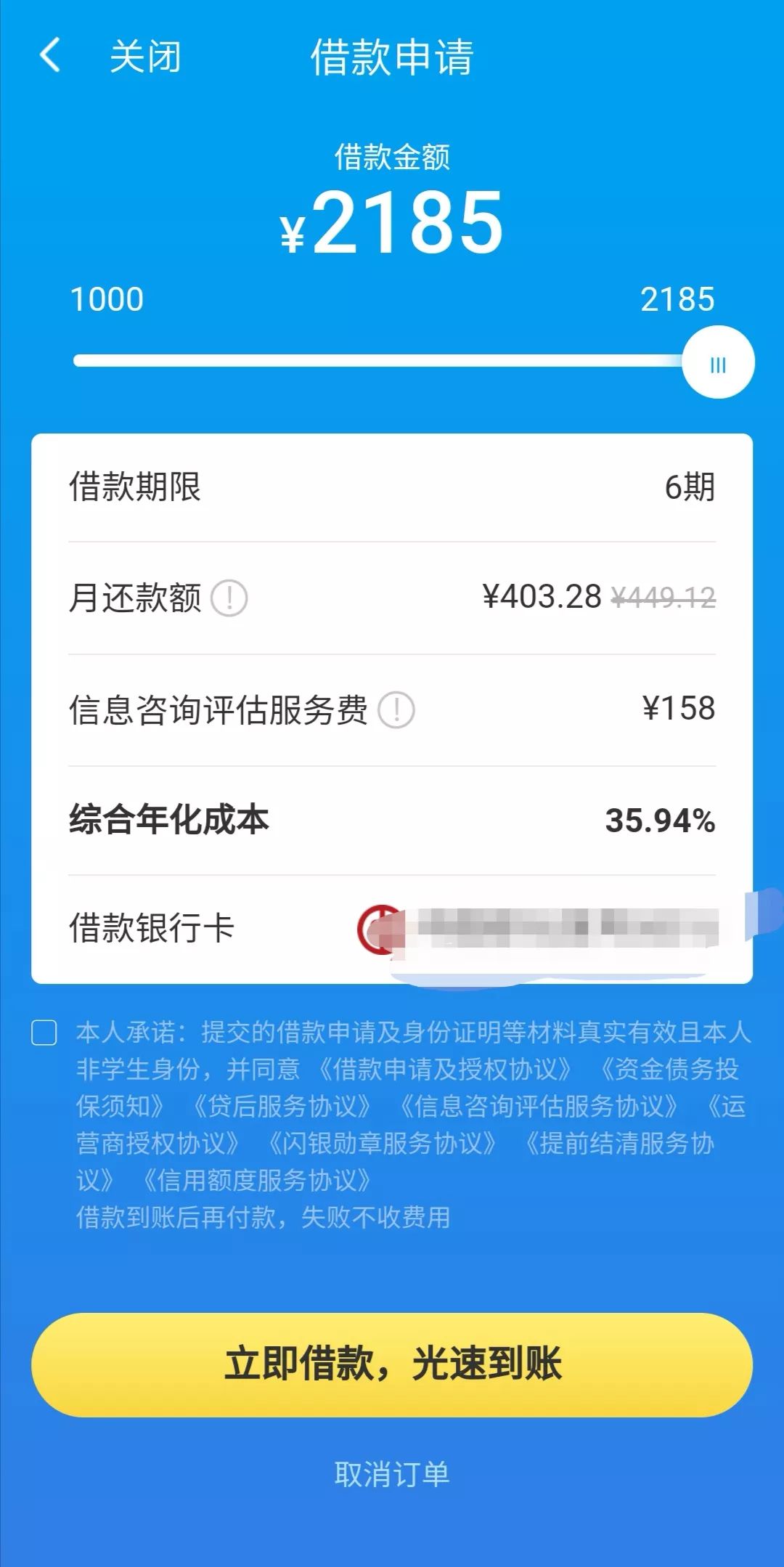Cancel the order via 取消订单
The height and width of the screenshot is (1567, 784).
(x=392, y=1473)
